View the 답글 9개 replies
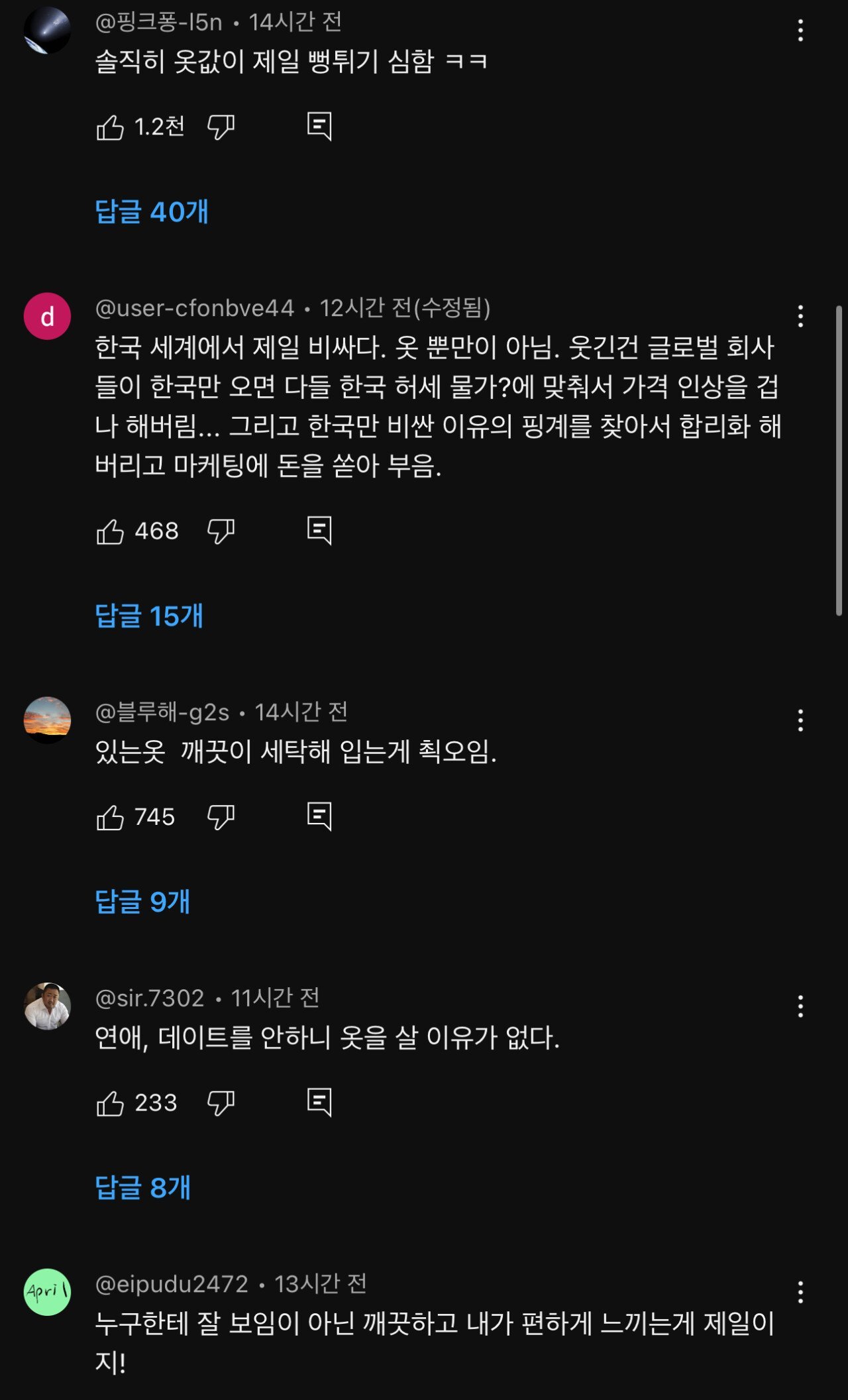 point(142,902)
